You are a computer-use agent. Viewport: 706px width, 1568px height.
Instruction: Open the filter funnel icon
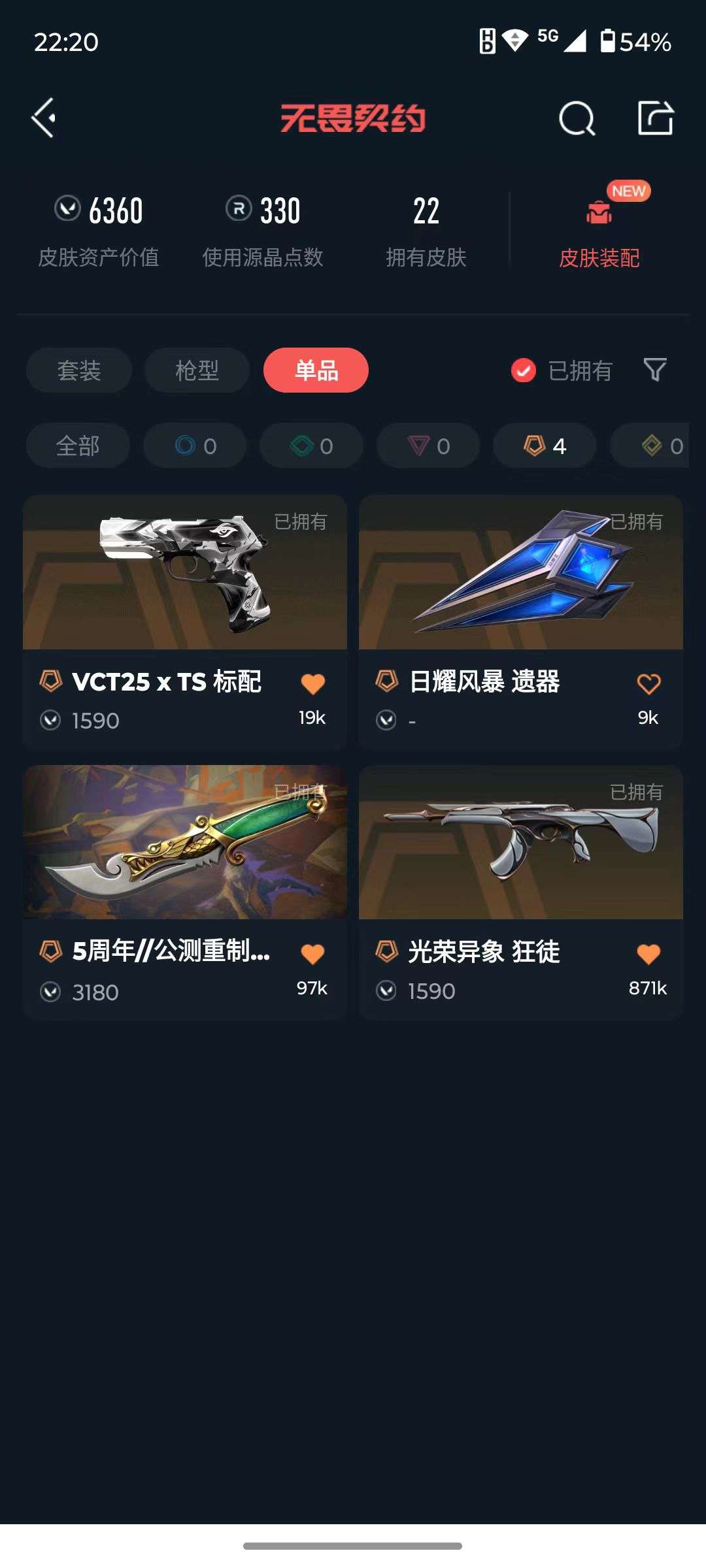[x=654, y=370]
